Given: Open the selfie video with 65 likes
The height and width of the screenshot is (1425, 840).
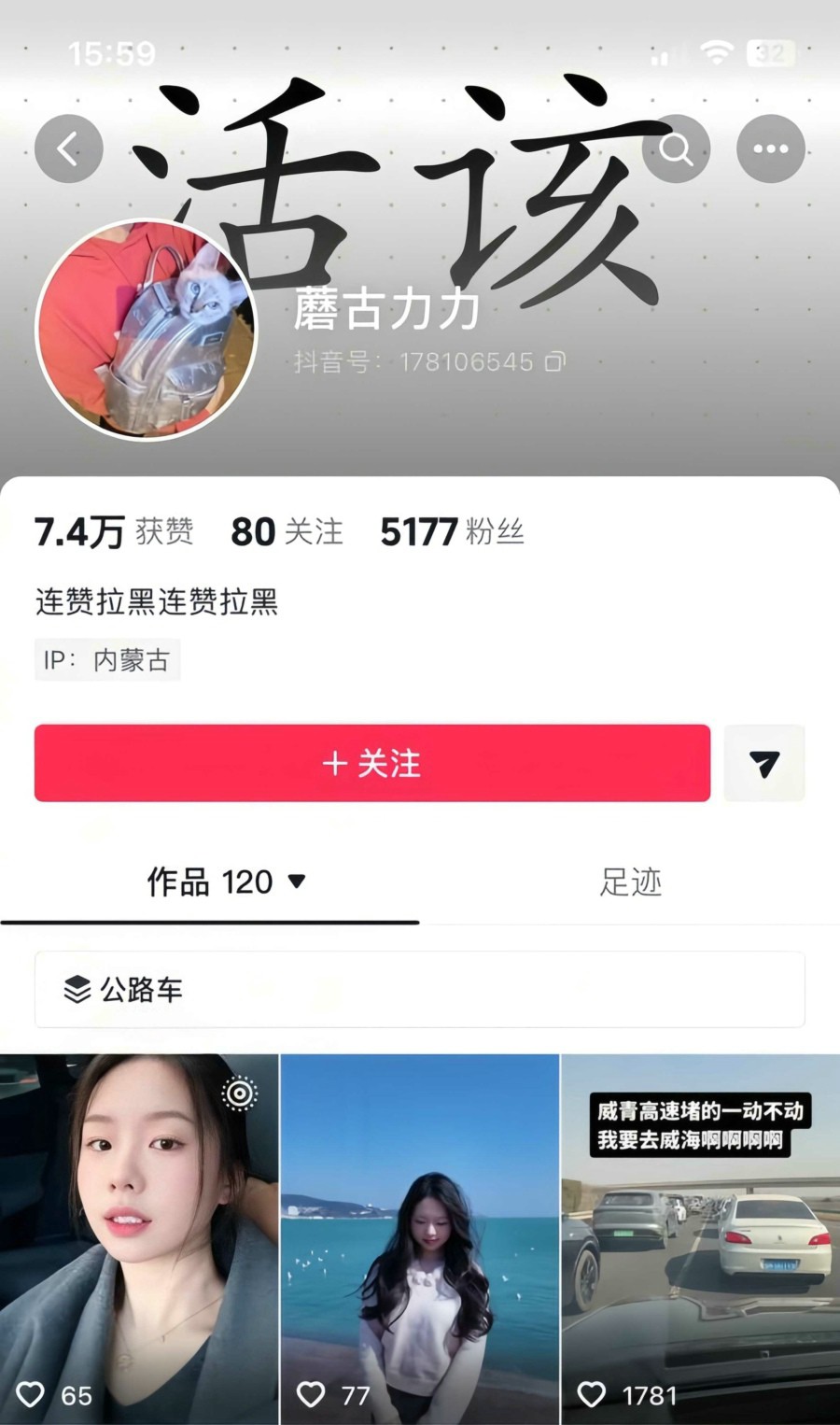Looking at the screenshot, I should [x=139, y=1237].
